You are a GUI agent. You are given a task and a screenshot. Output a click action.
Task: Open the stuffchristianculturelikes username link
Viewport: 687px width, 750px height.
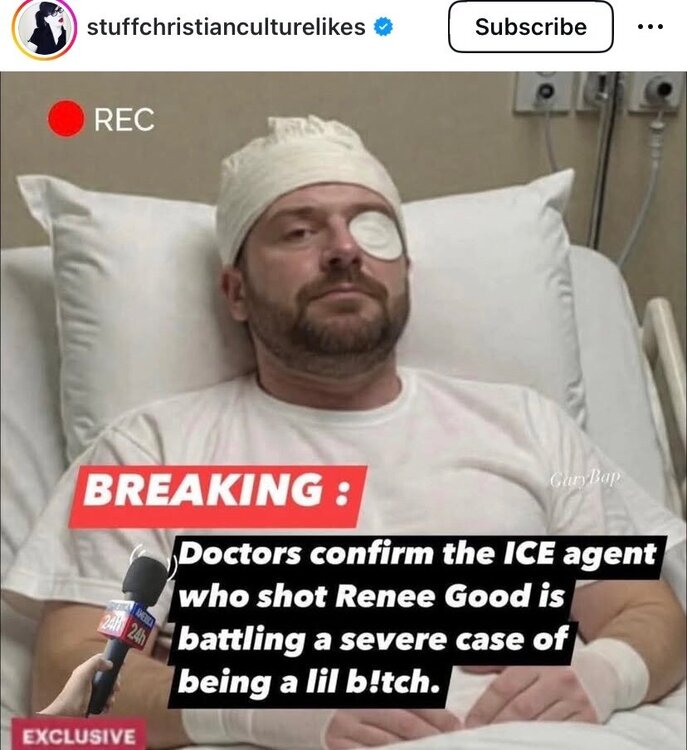point(226,27)
